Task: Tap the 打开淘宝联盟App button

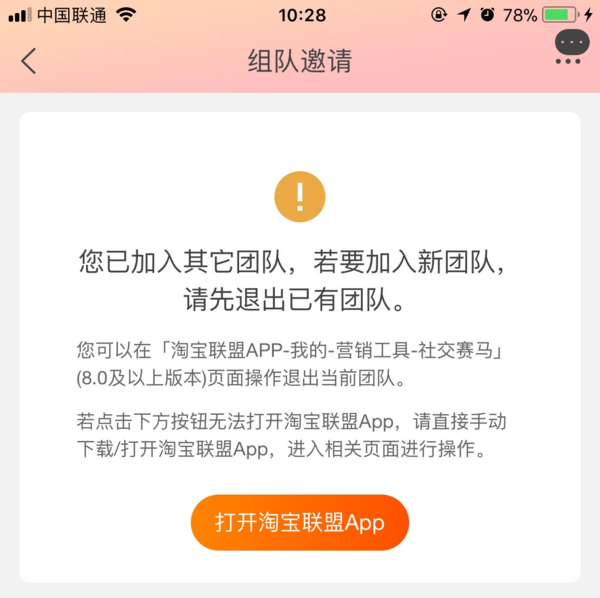Action: pos(300,522)
